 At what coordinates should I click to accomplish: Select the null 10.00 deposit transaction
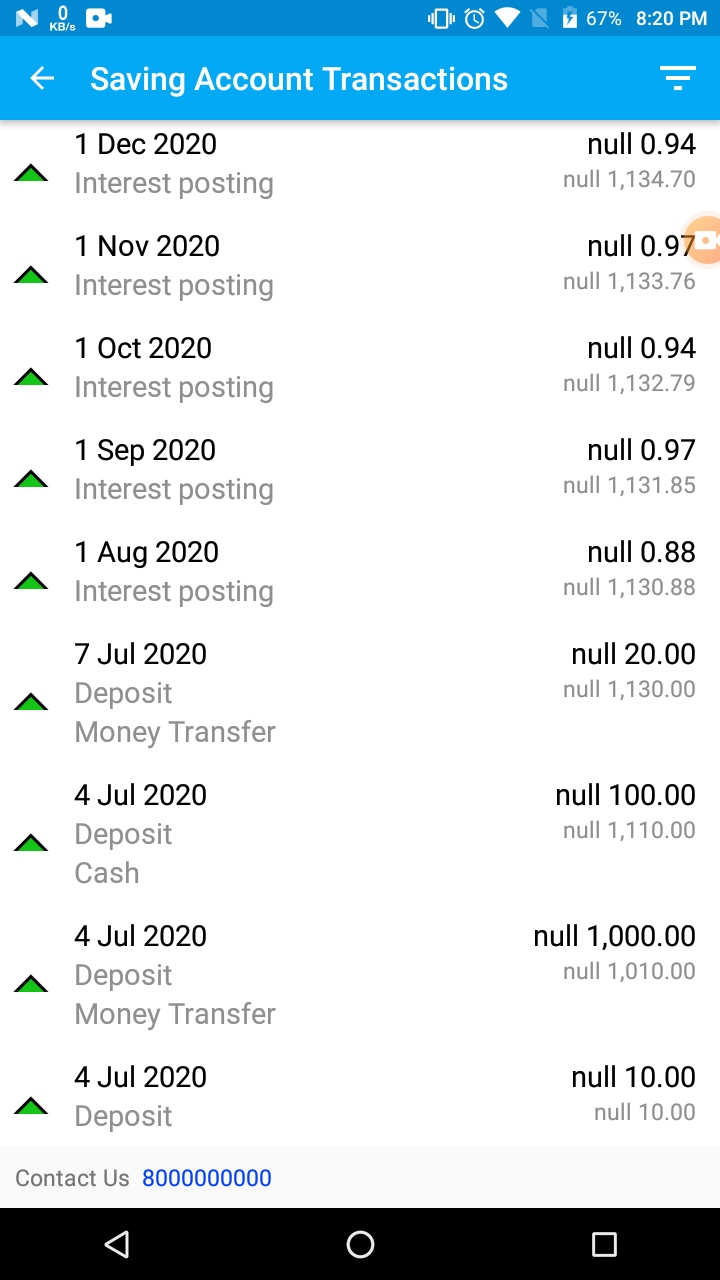pos(360,1097)
